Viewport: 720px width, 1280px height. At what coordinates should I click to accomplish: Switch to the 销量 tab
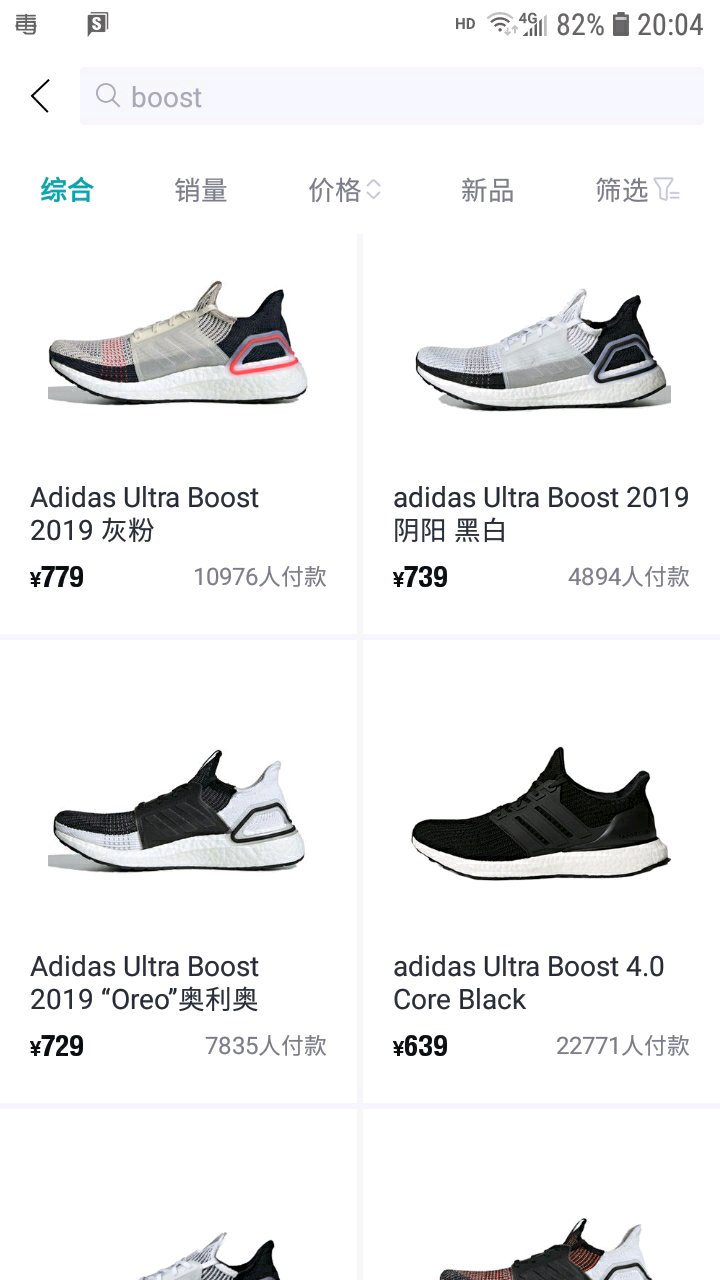coord(201,190)
